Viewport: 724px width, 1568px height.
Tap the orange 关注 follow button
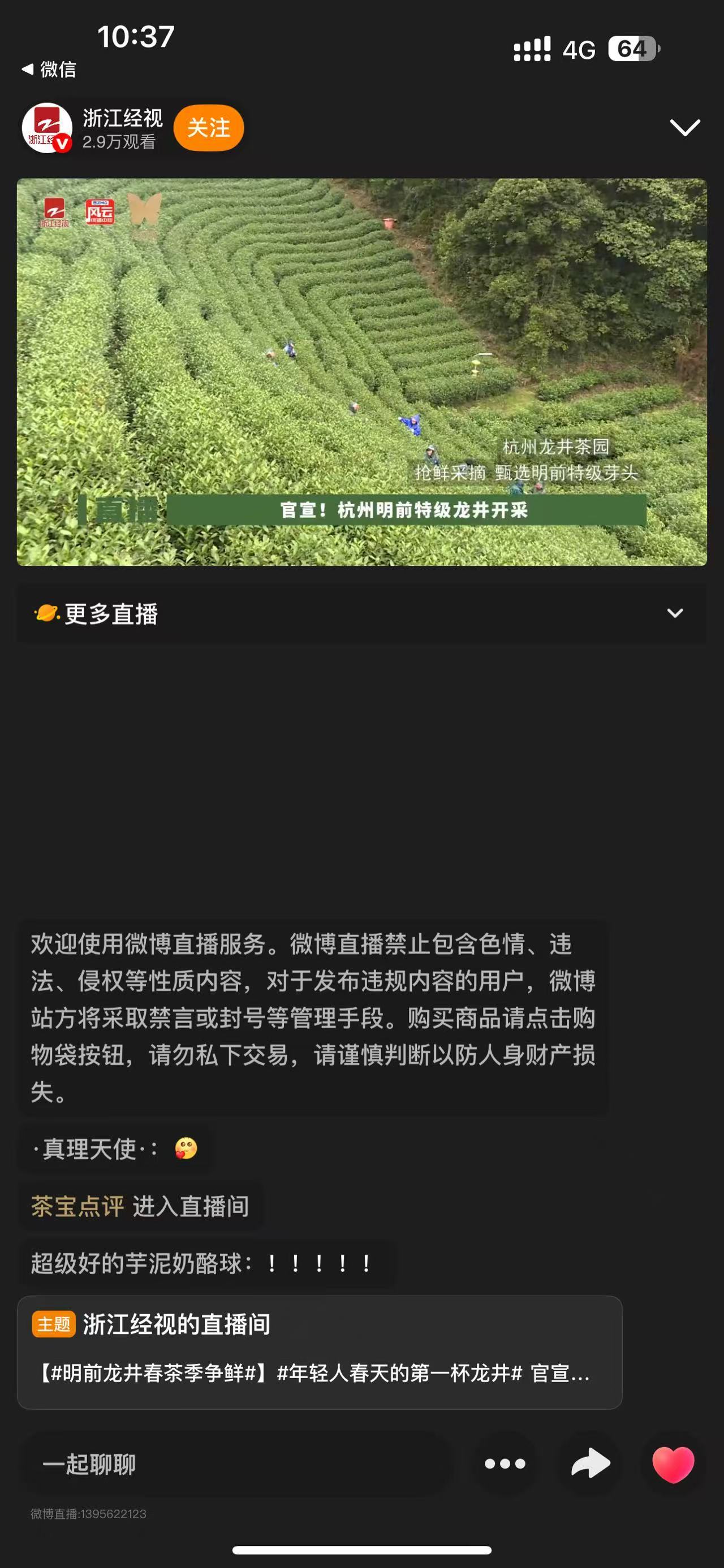pyautogui.click(x=208, y=127)
